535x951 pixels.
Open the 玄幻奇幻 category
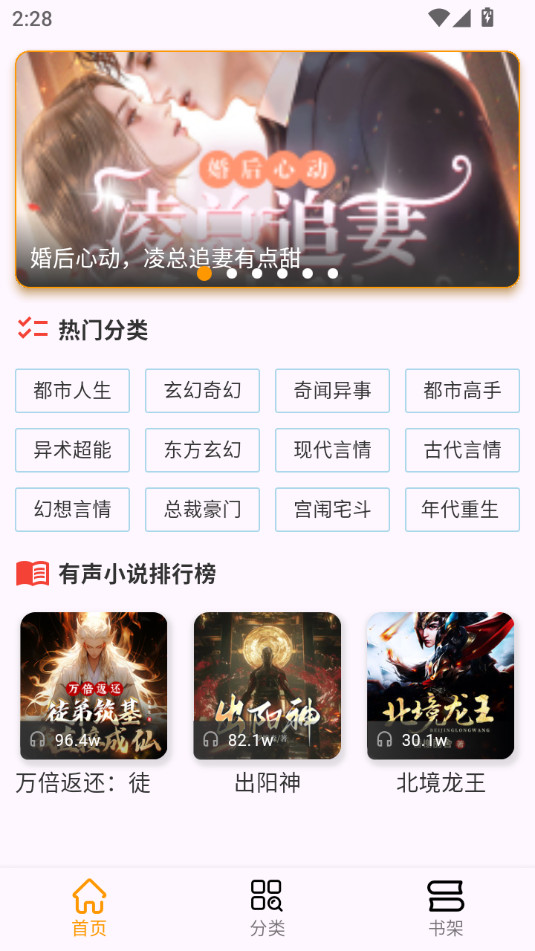coord(203,391)
